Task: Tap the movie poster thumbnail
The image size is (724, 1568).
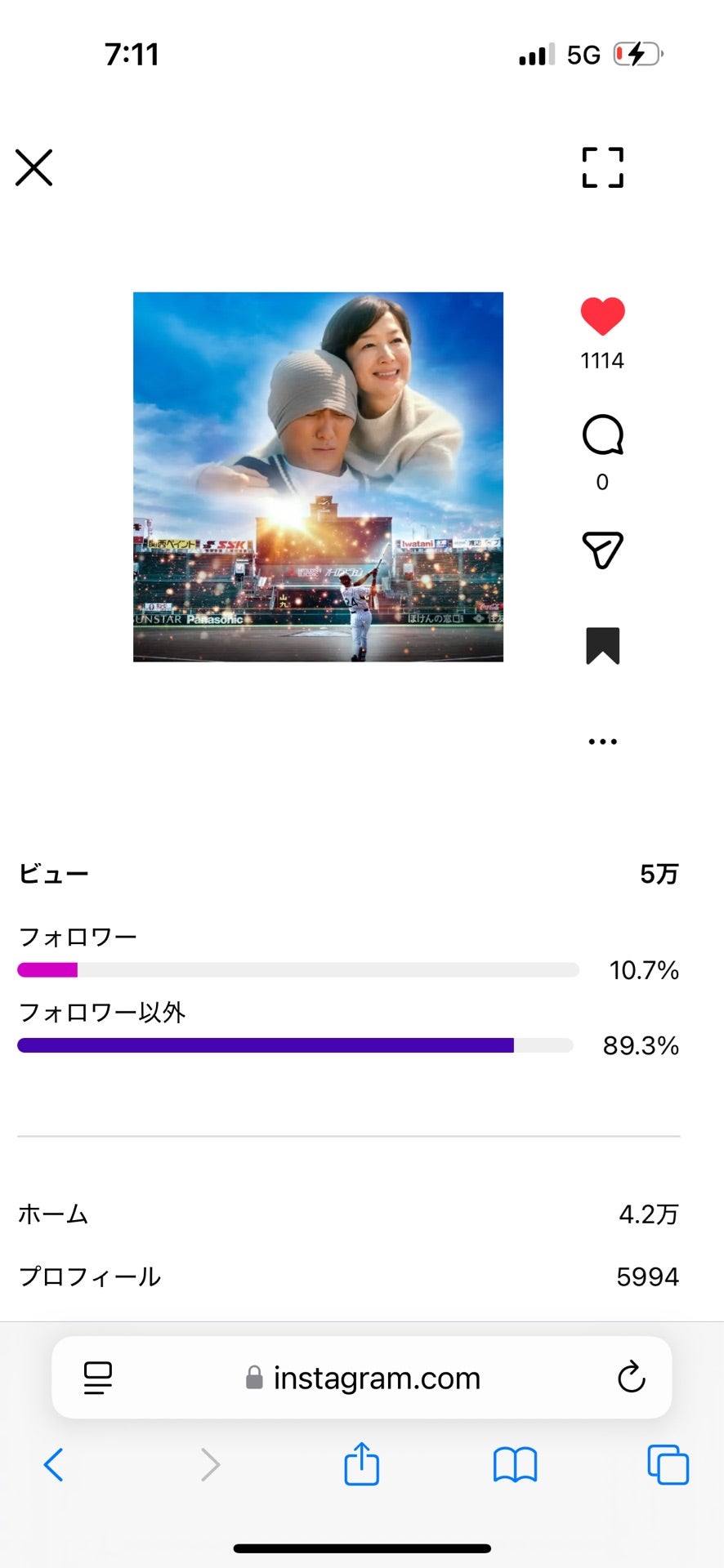Action: [319, 475]
